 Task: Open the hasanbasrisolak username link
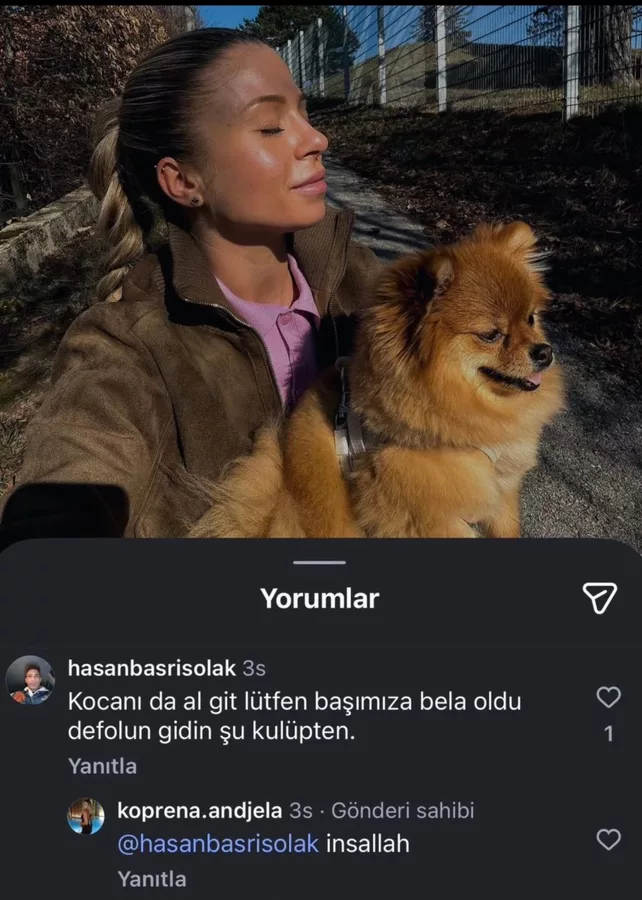coord(152,668)
